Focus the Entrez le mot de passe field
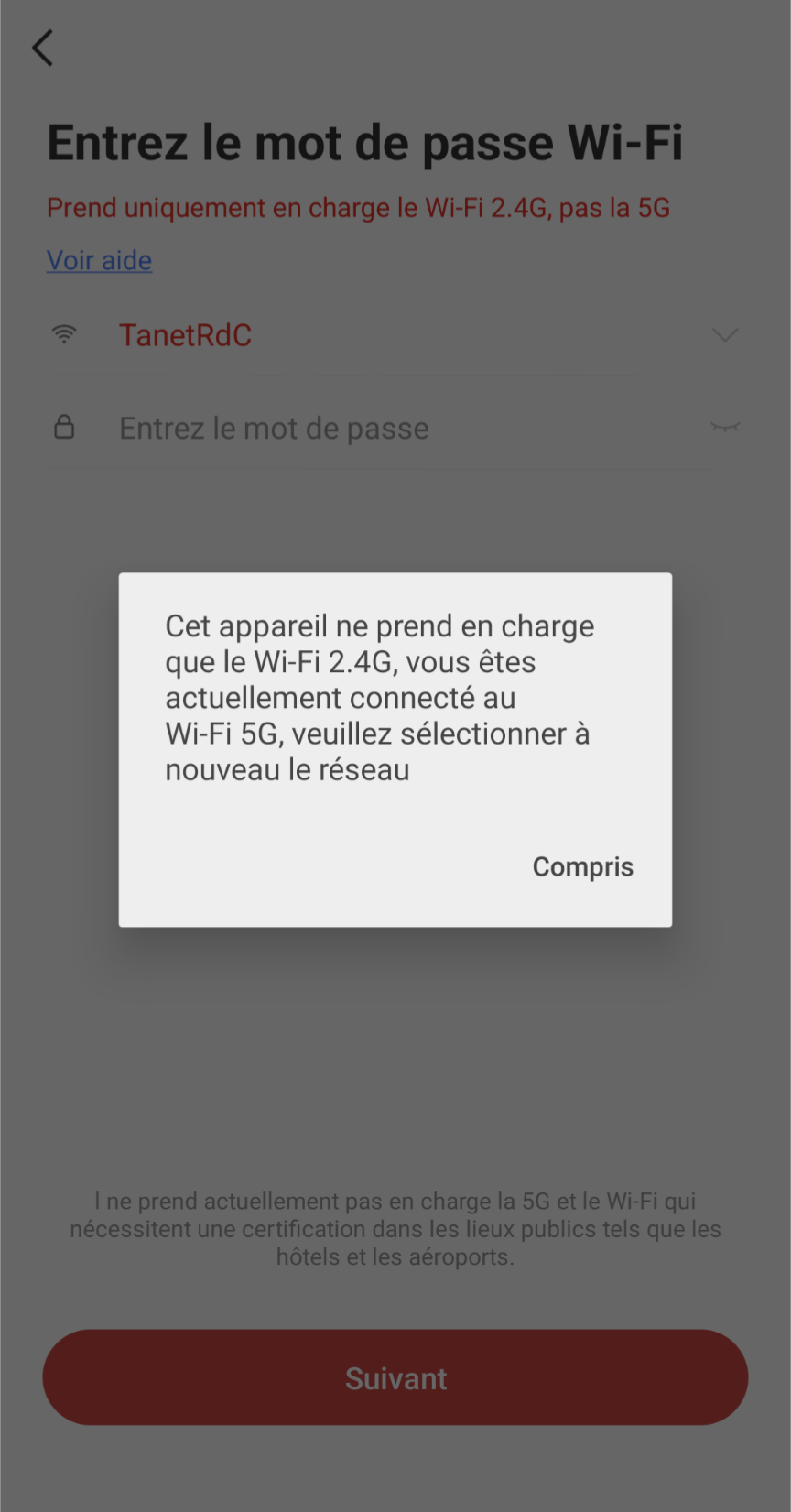 (x=366, y=428)
